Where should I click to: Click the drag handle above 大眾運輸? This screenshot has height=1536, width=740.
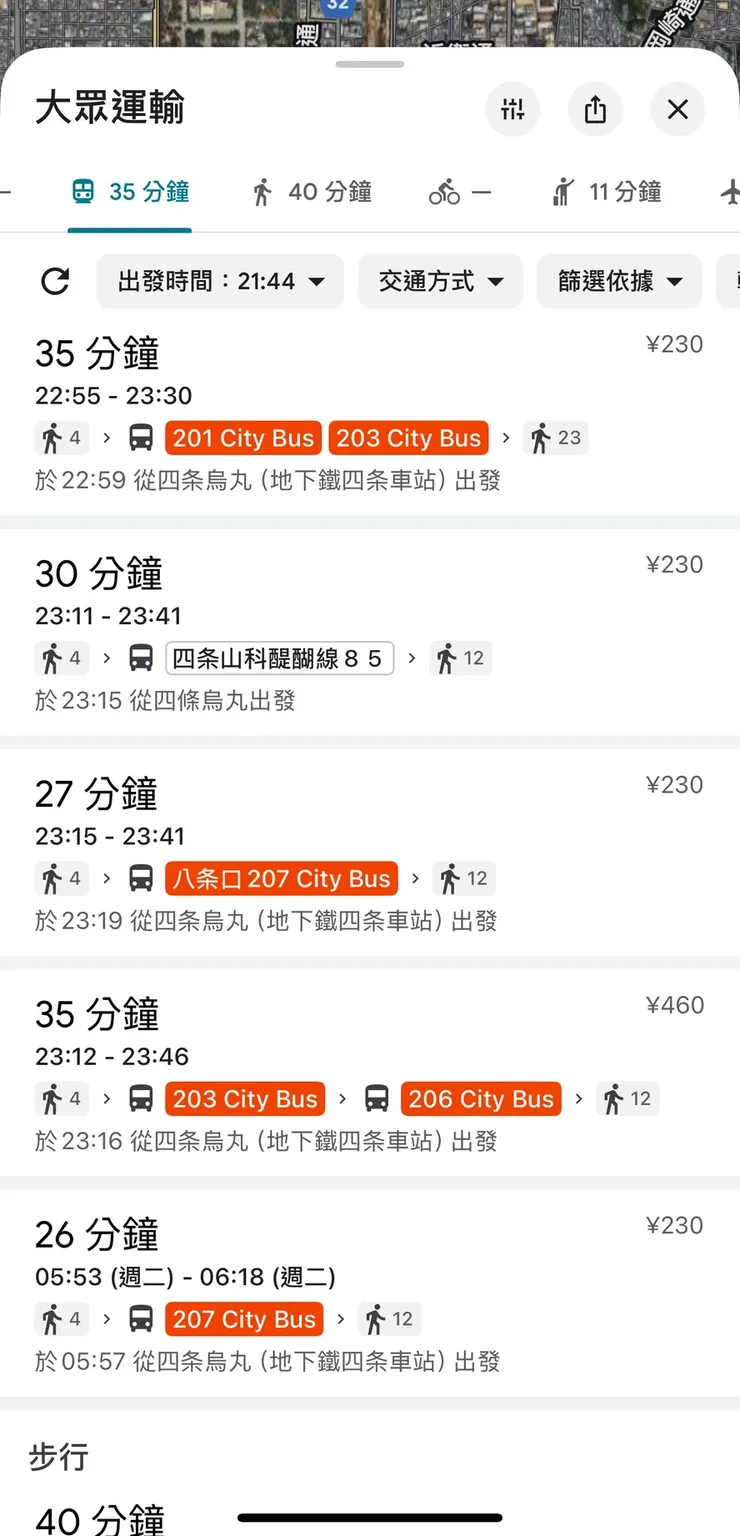coord(370,66)
